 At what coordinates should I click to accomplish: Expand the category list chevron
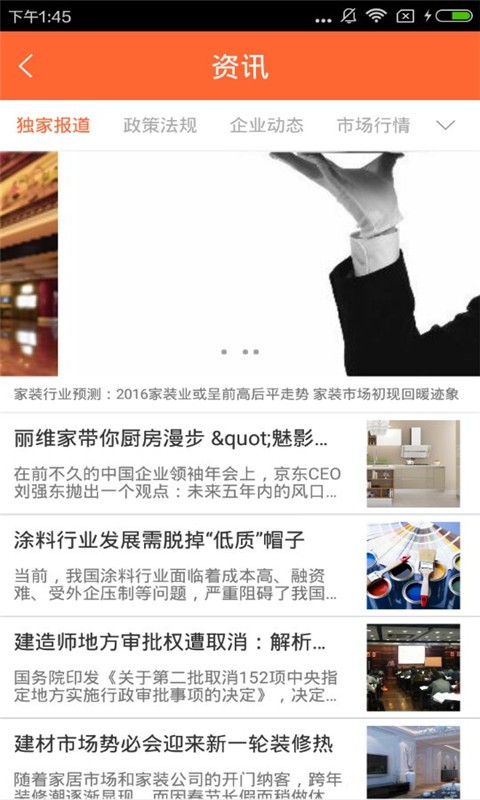coord(446,125)
